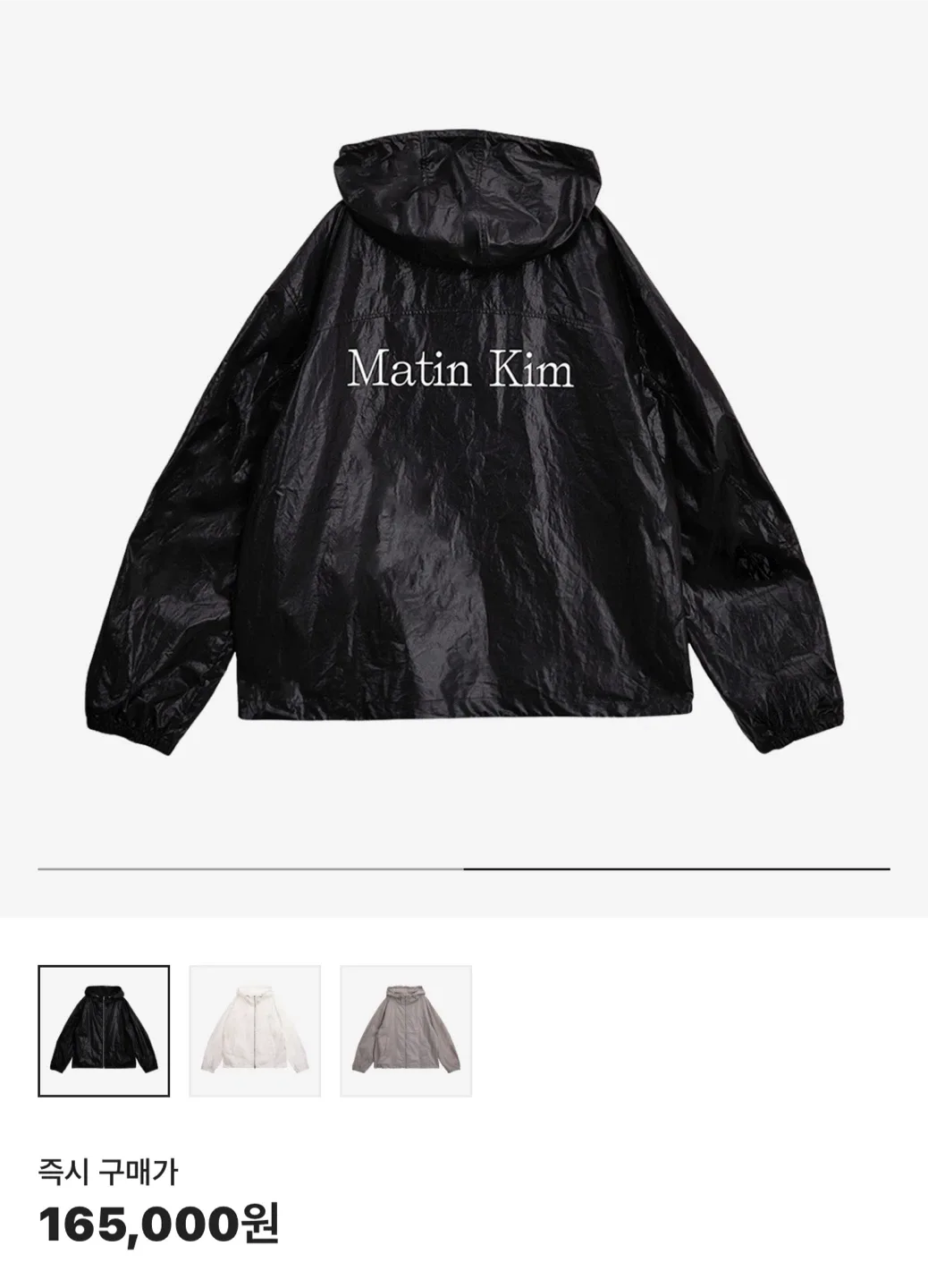Select the black jacket thumbnail

coord(104,1030)
